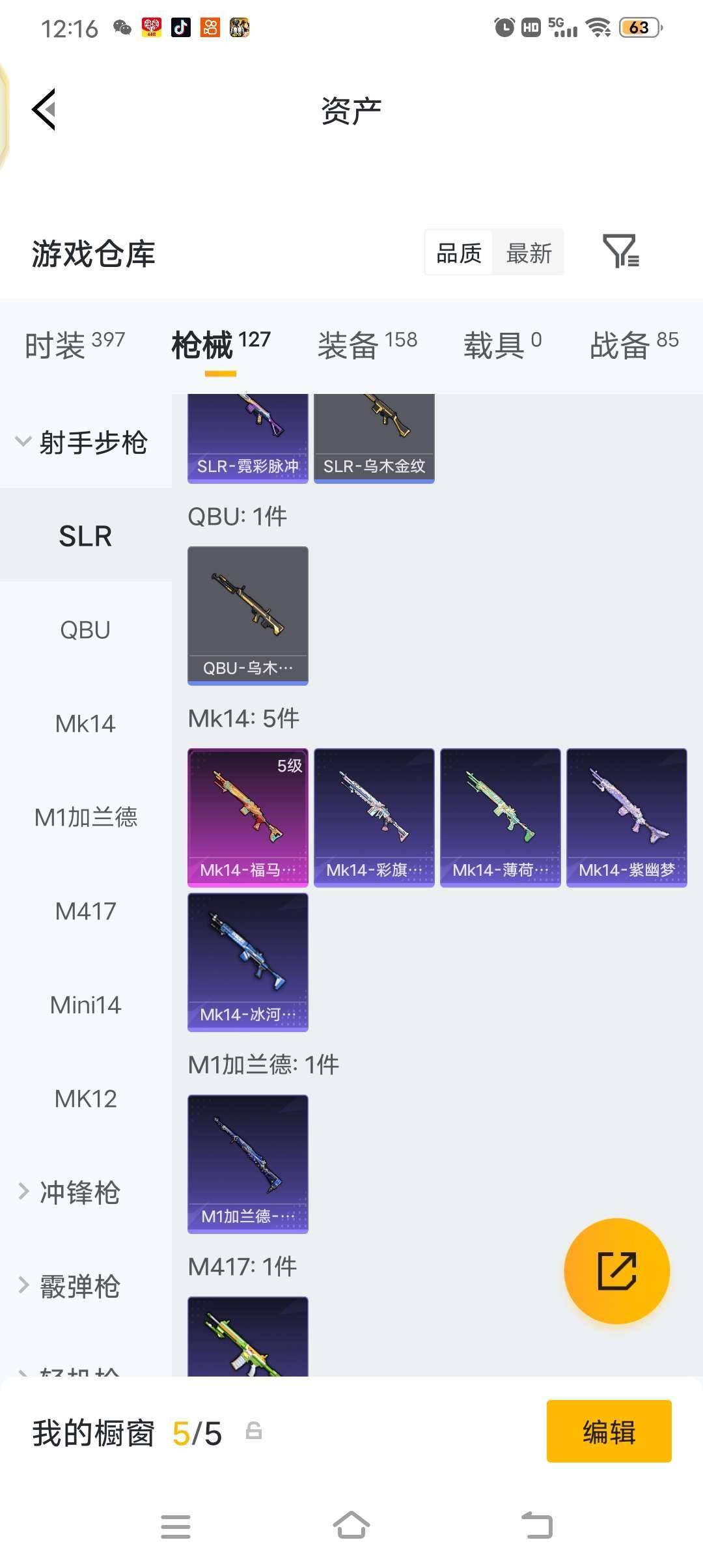
Task: Open the 载具 tab
Action: coord(502,344)
